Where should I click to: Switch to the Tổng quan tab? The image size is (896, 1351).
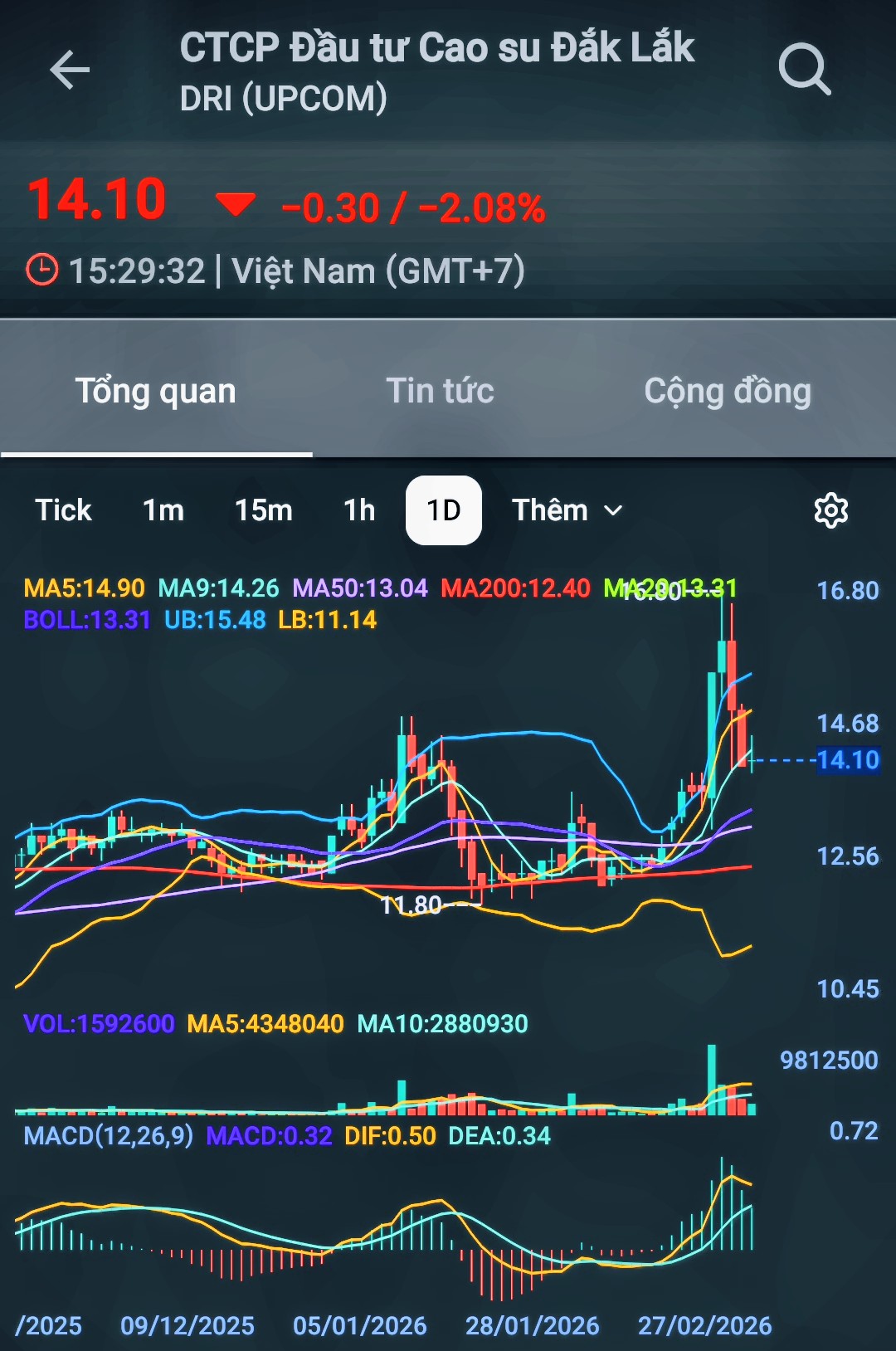coord(156,391)
